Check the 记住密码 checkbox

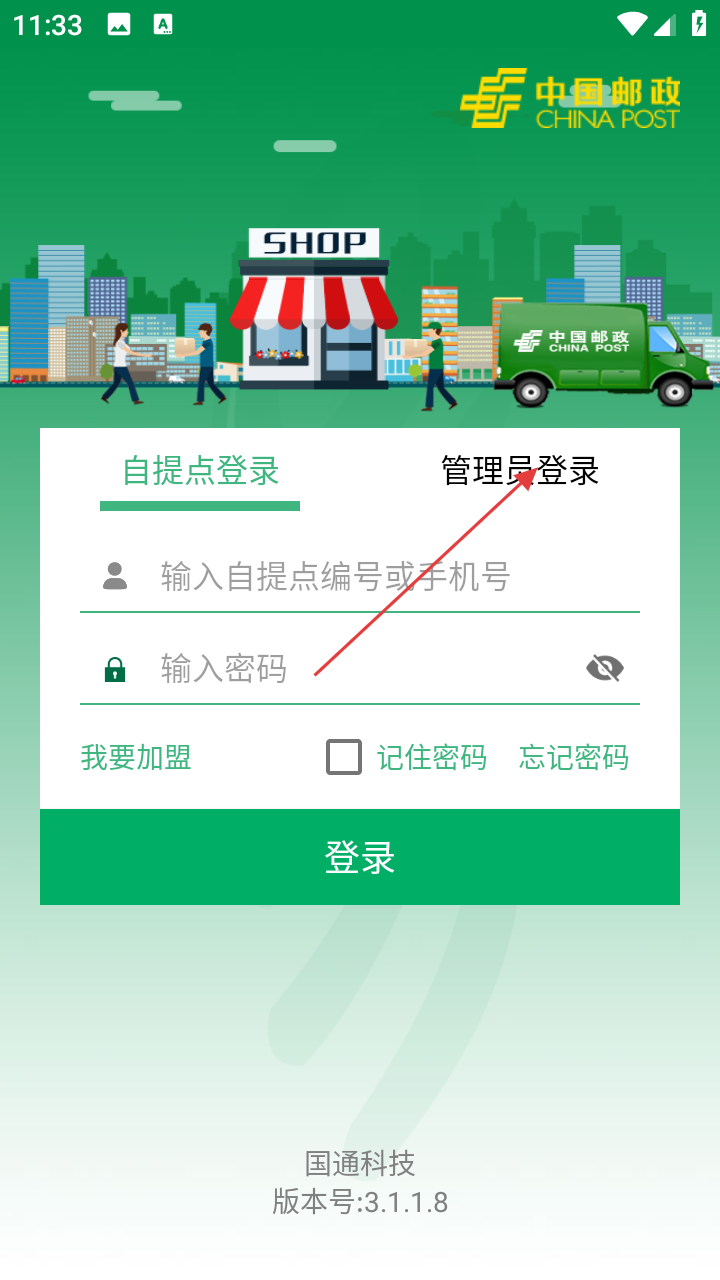point(344,757)
